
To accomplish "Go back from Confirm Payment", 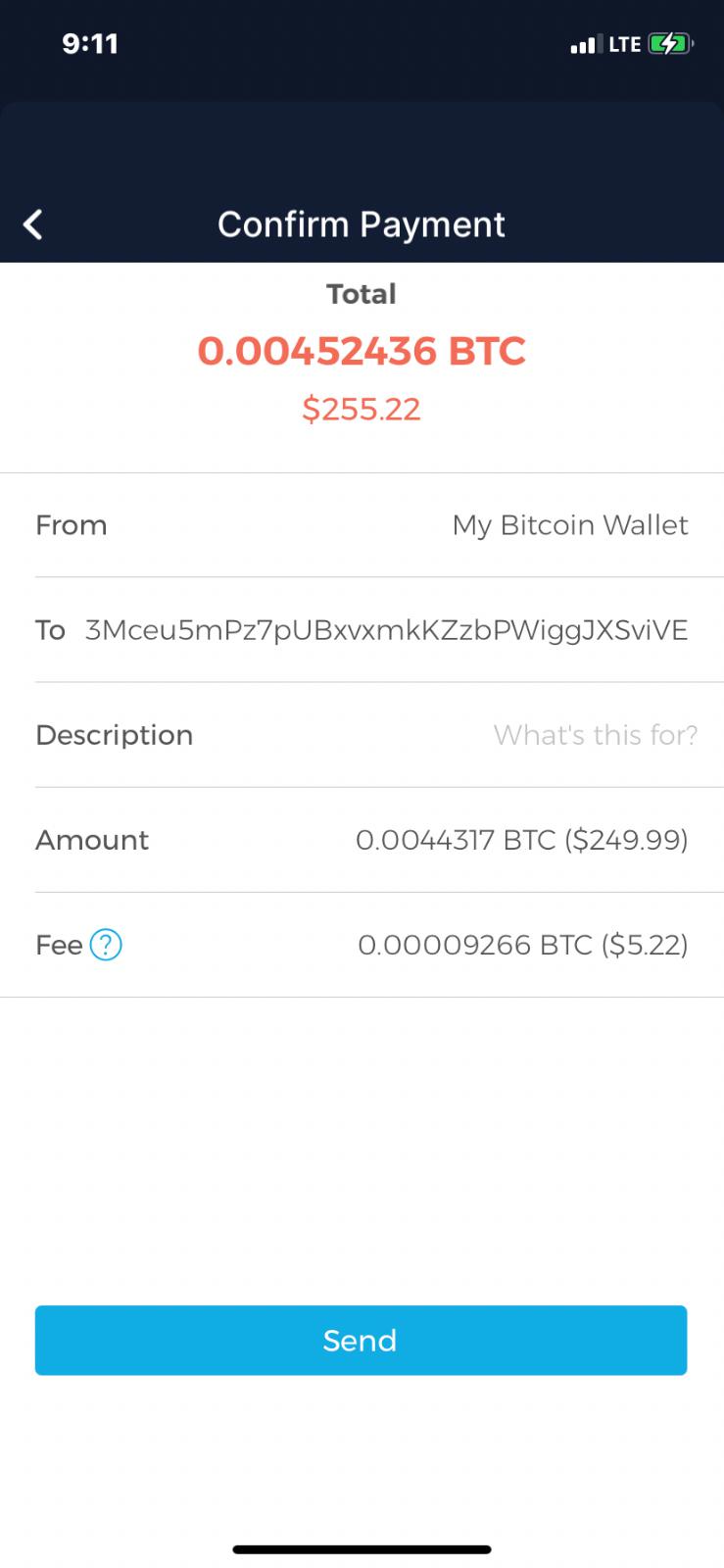I will point(33,224).
